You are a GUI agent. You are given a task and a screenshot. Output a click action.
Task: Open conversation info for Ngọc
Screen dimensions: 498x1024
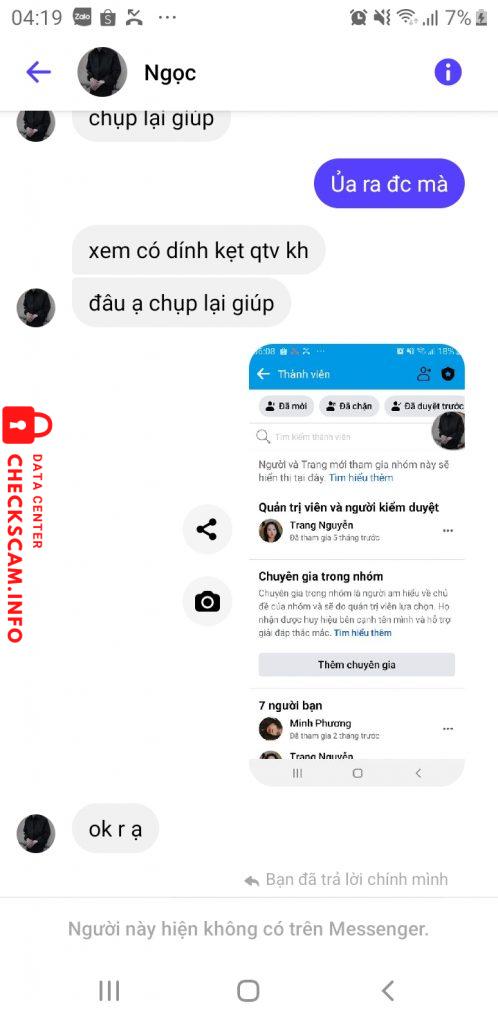click(x=448, y=72)
